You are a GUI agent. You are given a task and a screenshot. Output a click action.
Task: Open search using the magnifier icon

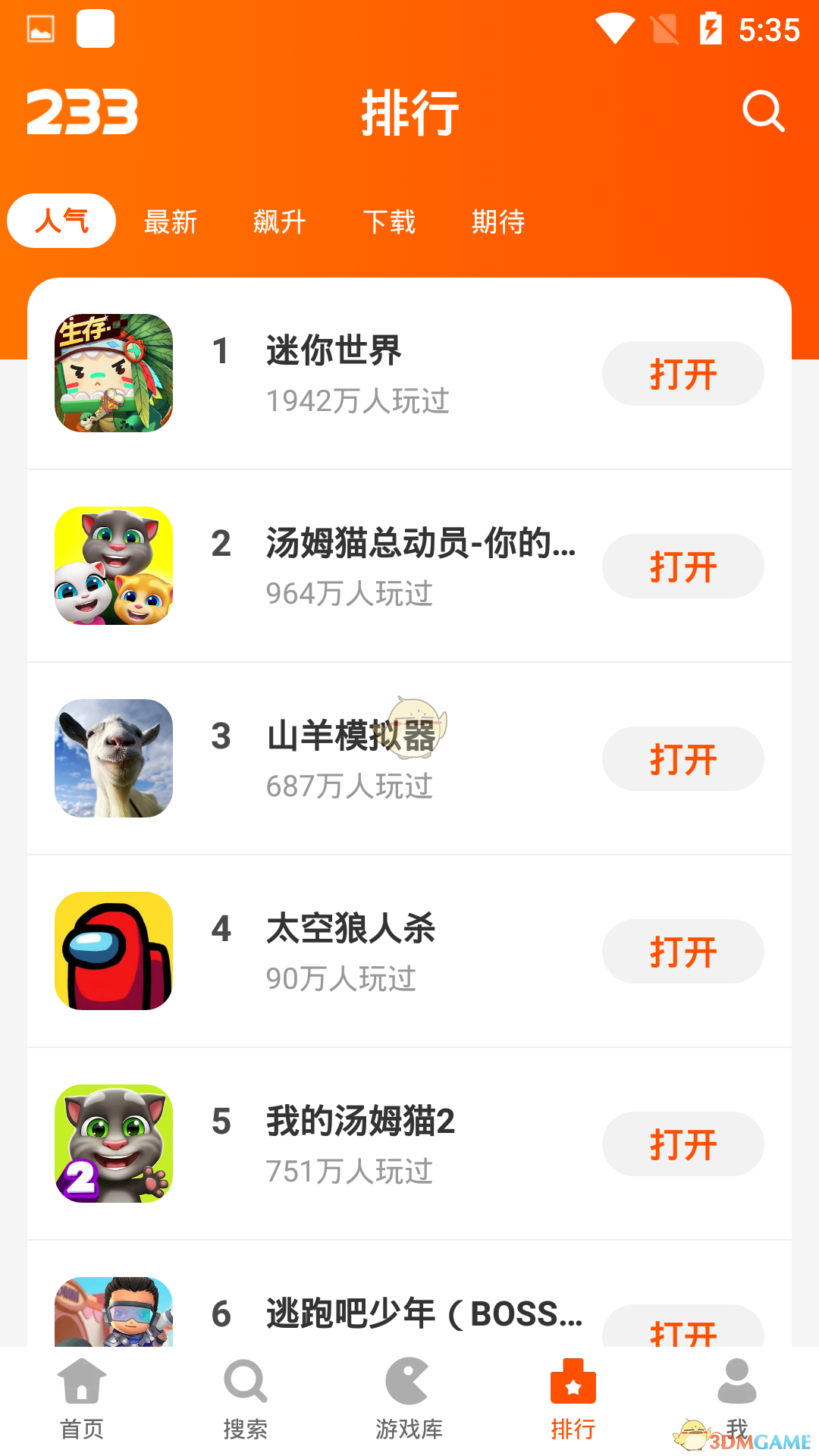[x=764, y=111]
